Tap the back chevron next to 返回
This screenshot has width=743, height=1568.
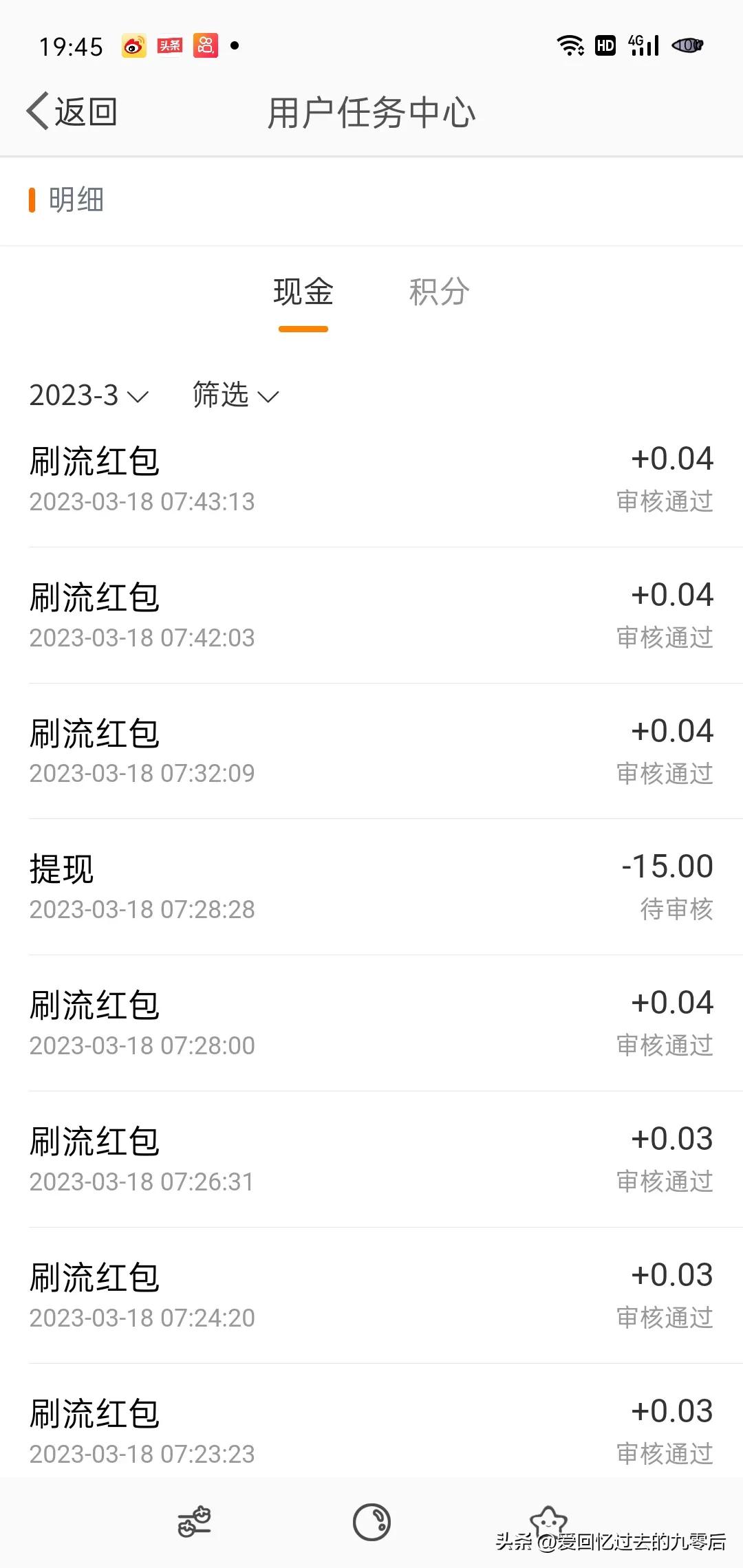36,111
